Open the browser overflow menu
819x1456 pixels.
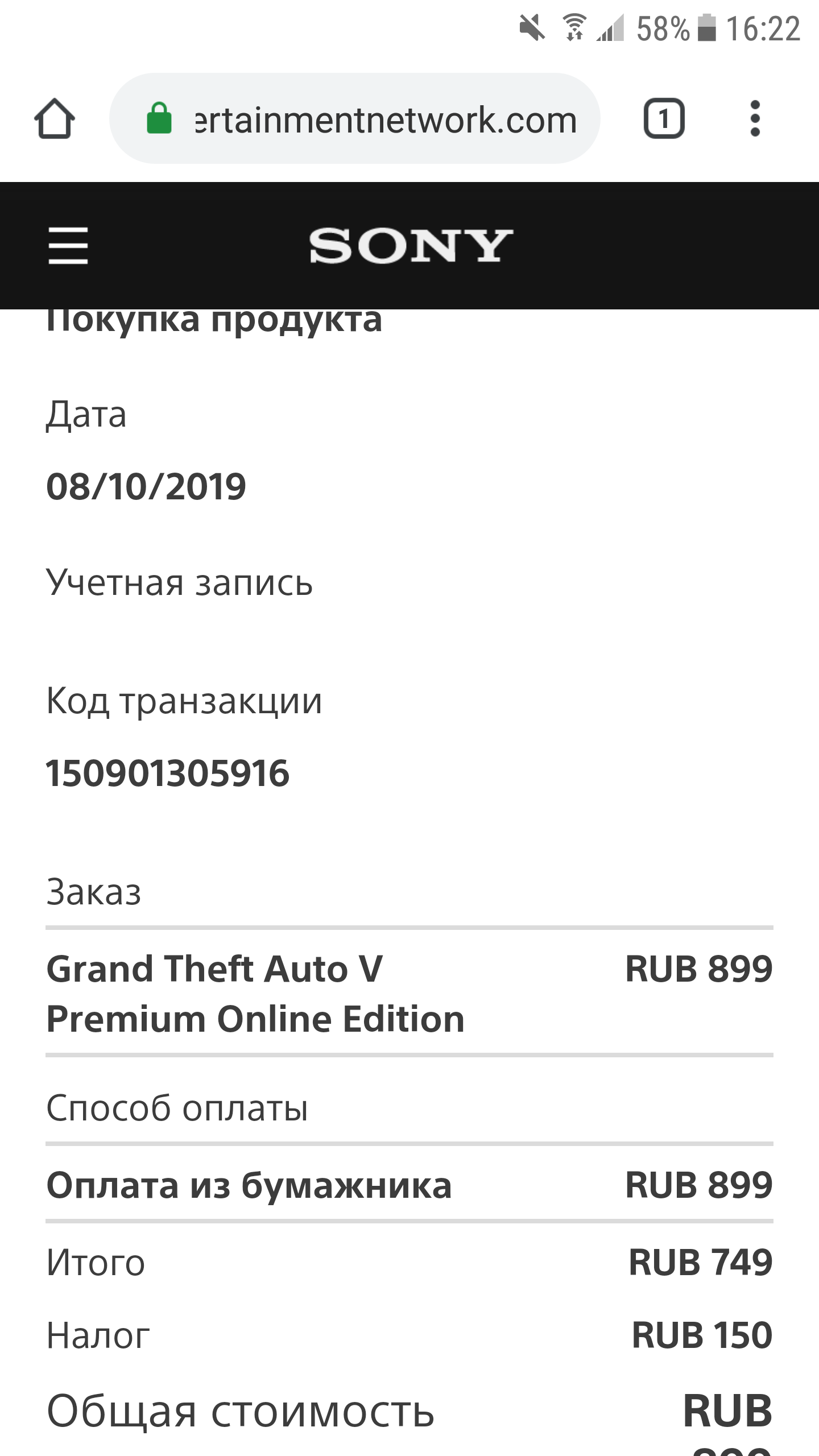755,119
